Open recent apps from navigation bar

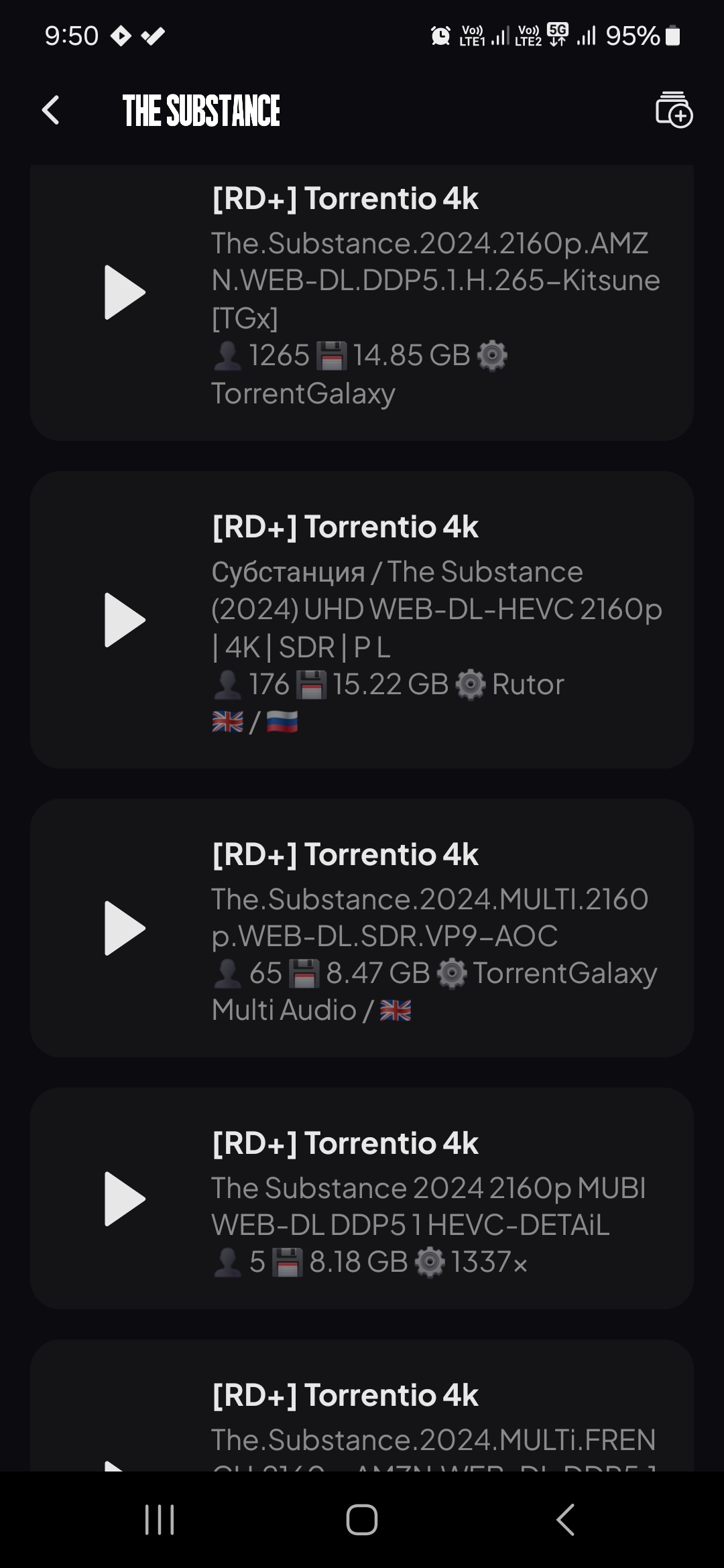click(160, 1520)
